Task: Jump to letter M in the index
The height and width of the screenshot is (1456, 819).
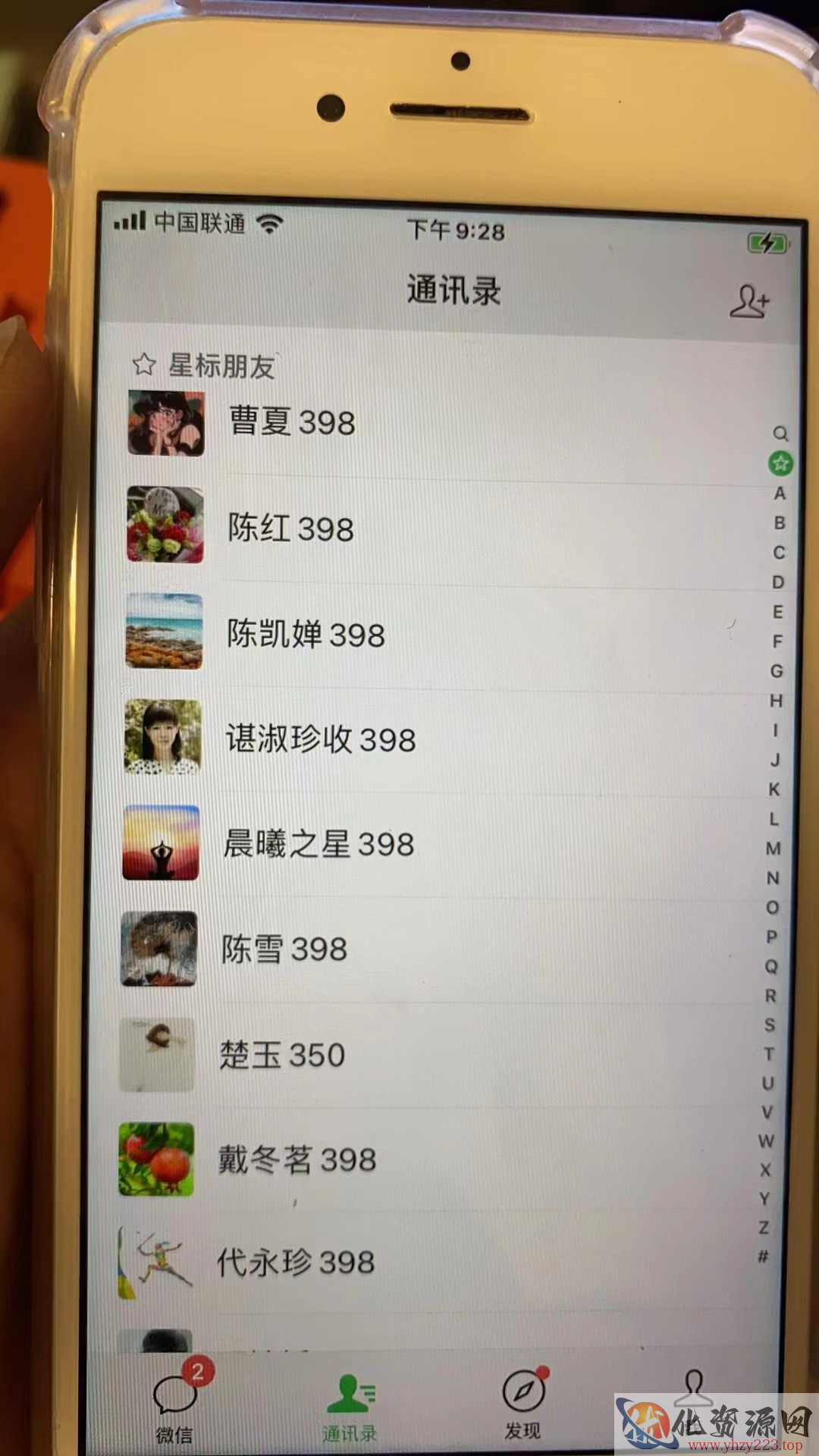Action: click(x=773, y=849)
